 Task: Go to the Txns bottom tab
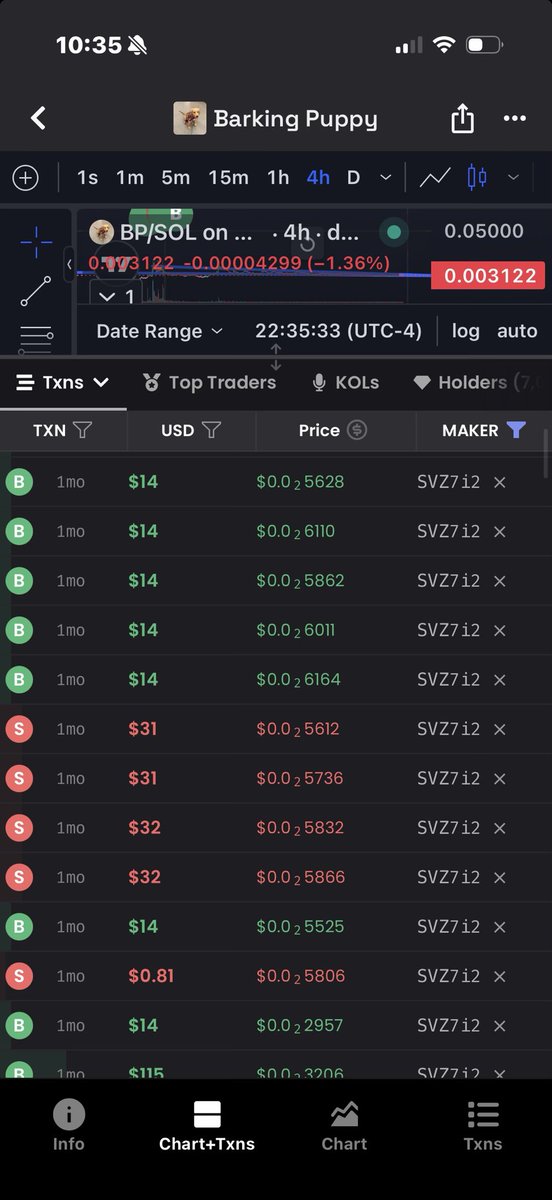tap(483, 1126)
